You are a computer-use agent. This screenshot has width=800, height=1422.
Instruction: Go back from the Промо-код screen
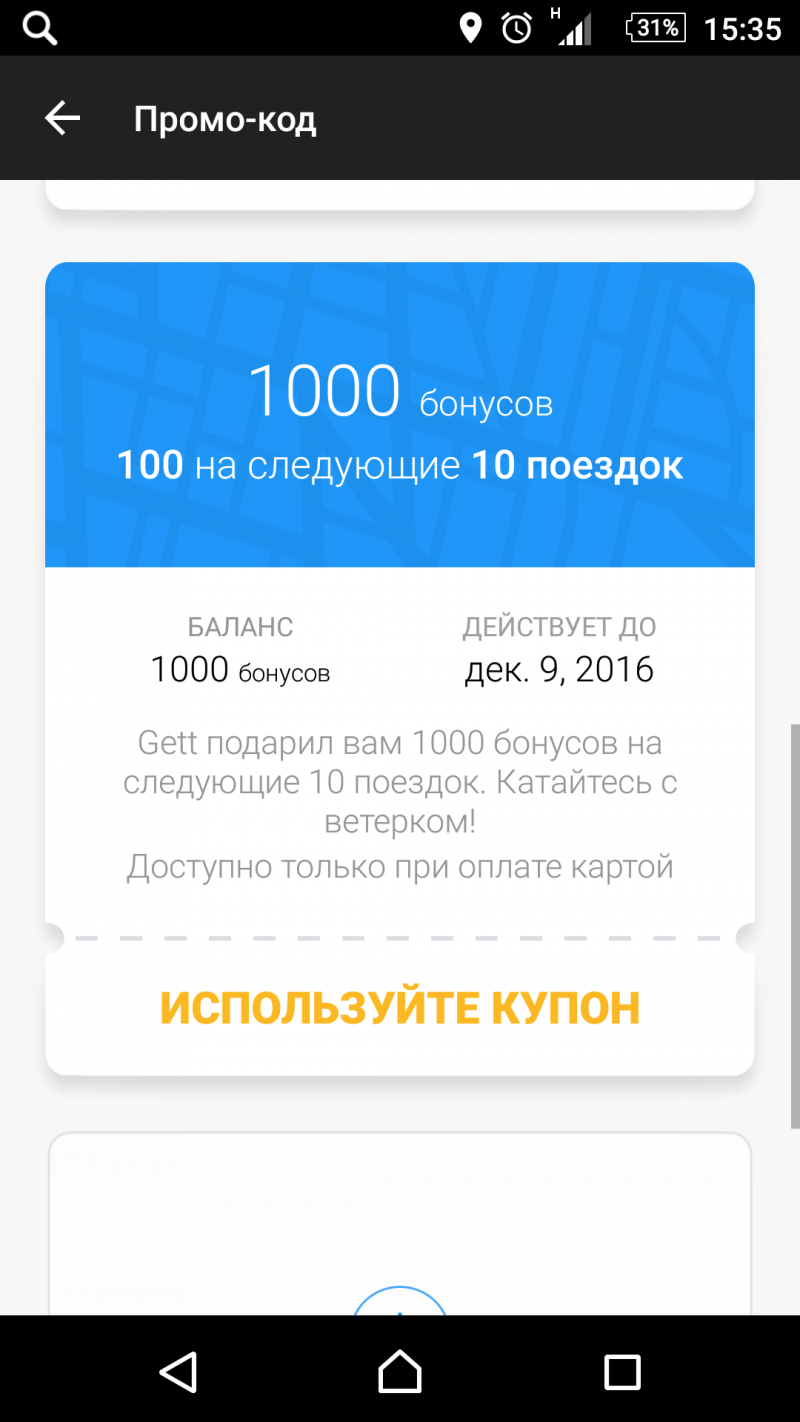coord(62,119)
